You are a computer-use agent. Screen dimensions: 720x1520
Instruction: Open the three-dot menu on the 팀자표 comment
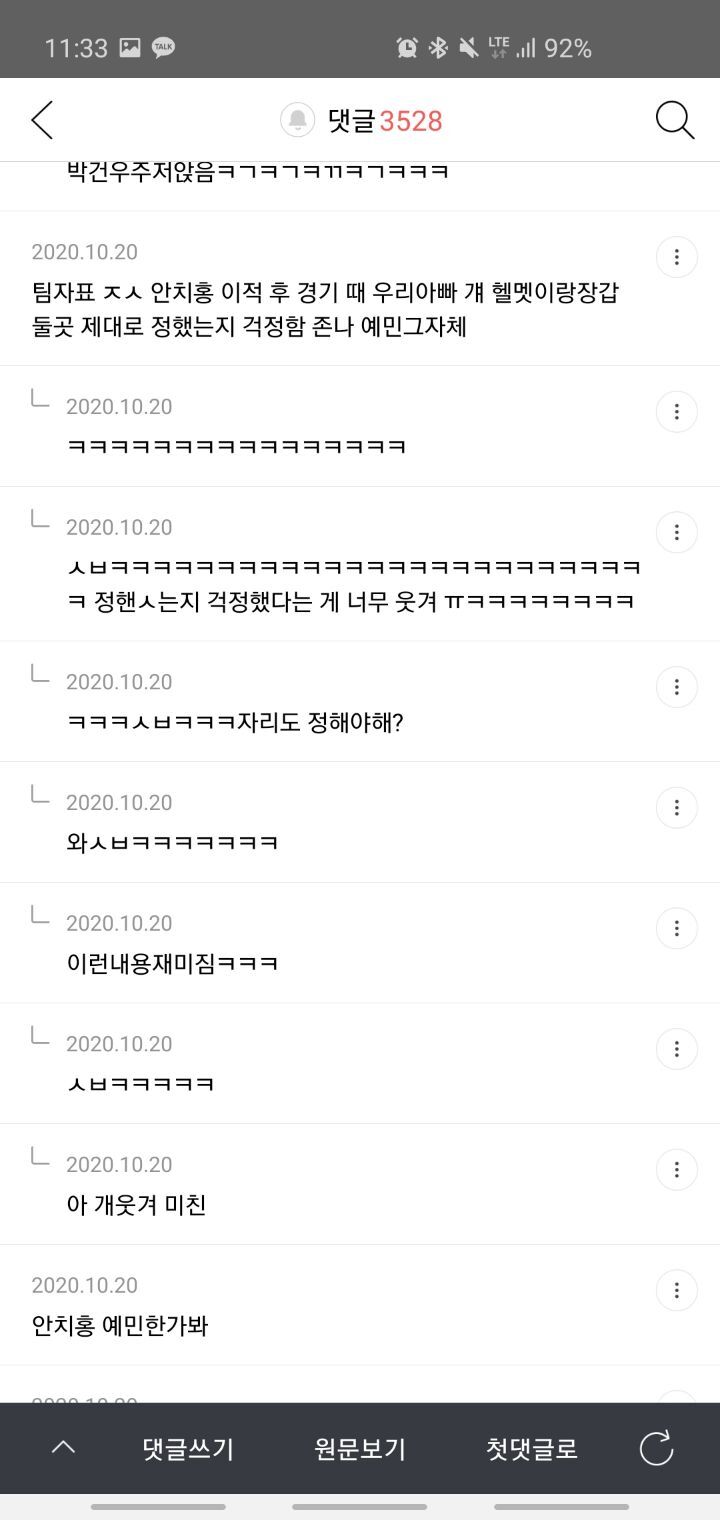coord(677,257)
